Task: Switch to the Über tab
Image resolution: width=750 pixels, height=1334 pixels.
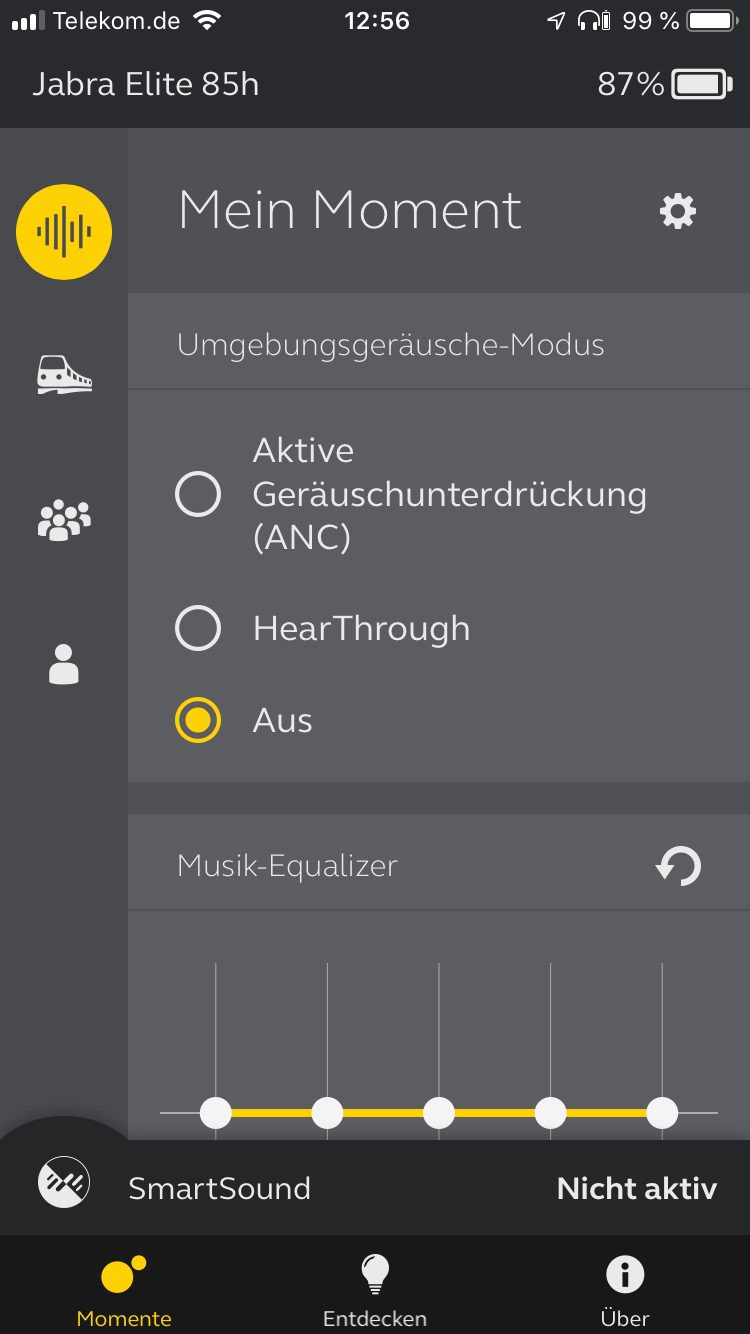Action: [x=625, y=1290]
